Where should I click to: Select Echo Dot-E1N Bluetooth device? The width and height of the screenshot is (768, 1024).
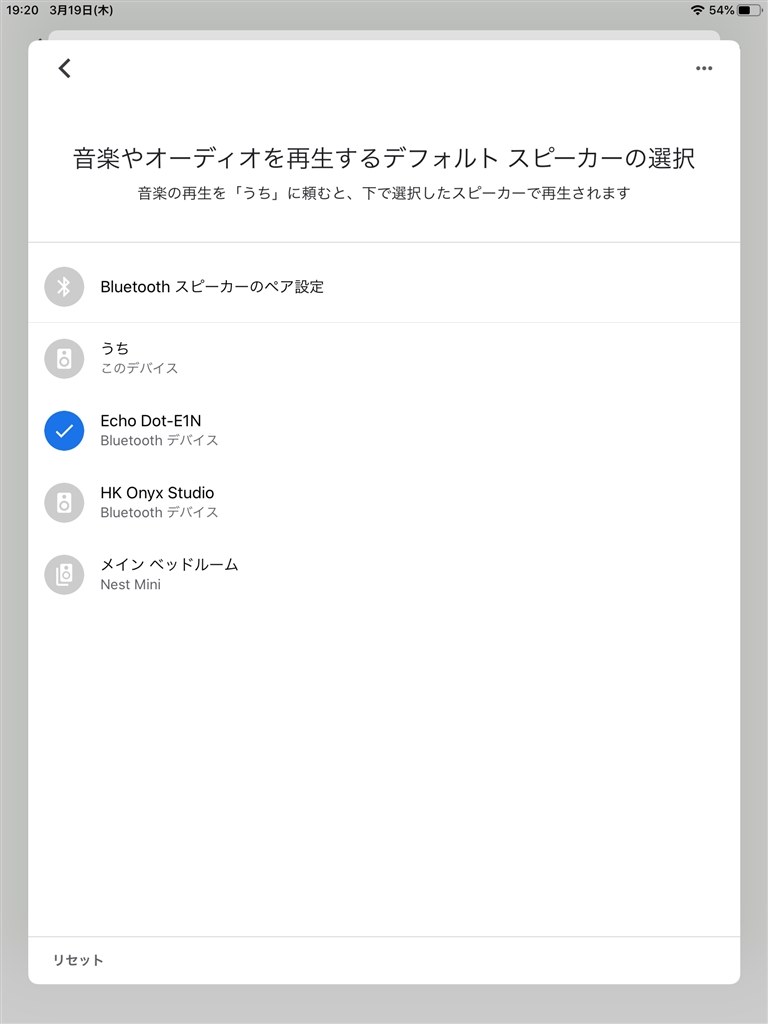(x=384, y=430)
